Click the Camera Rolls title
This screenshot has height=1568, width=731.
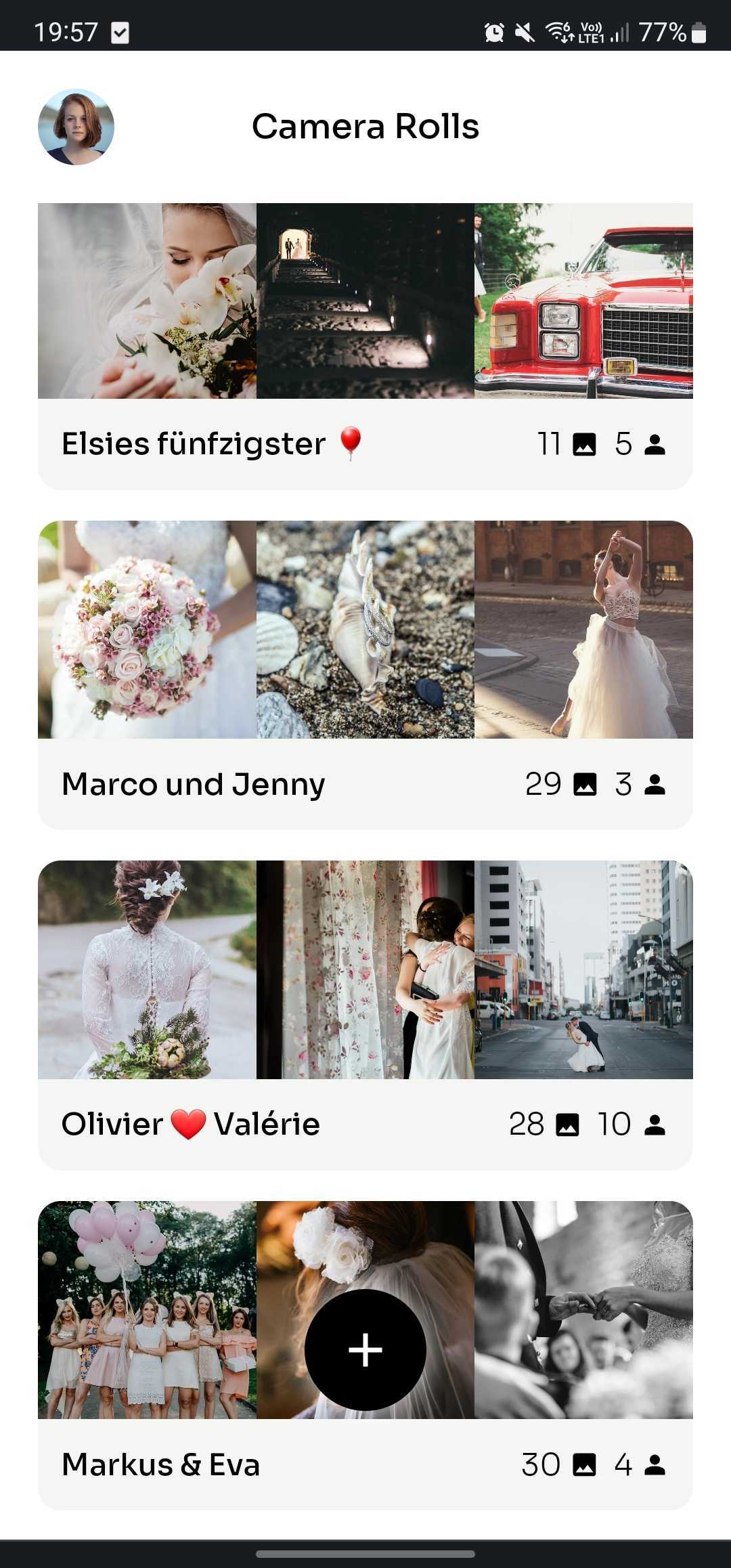[365, 127]
